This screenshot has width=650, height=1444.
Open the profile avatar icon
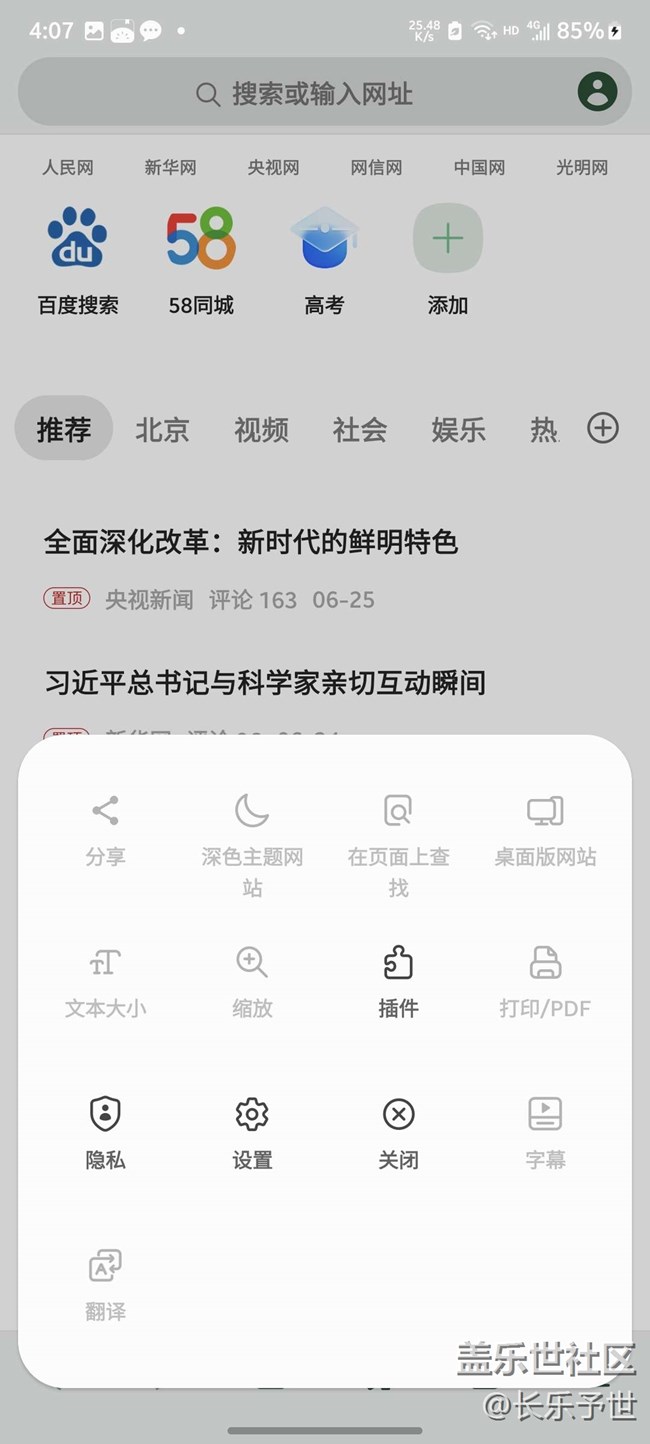coord(597,93)
